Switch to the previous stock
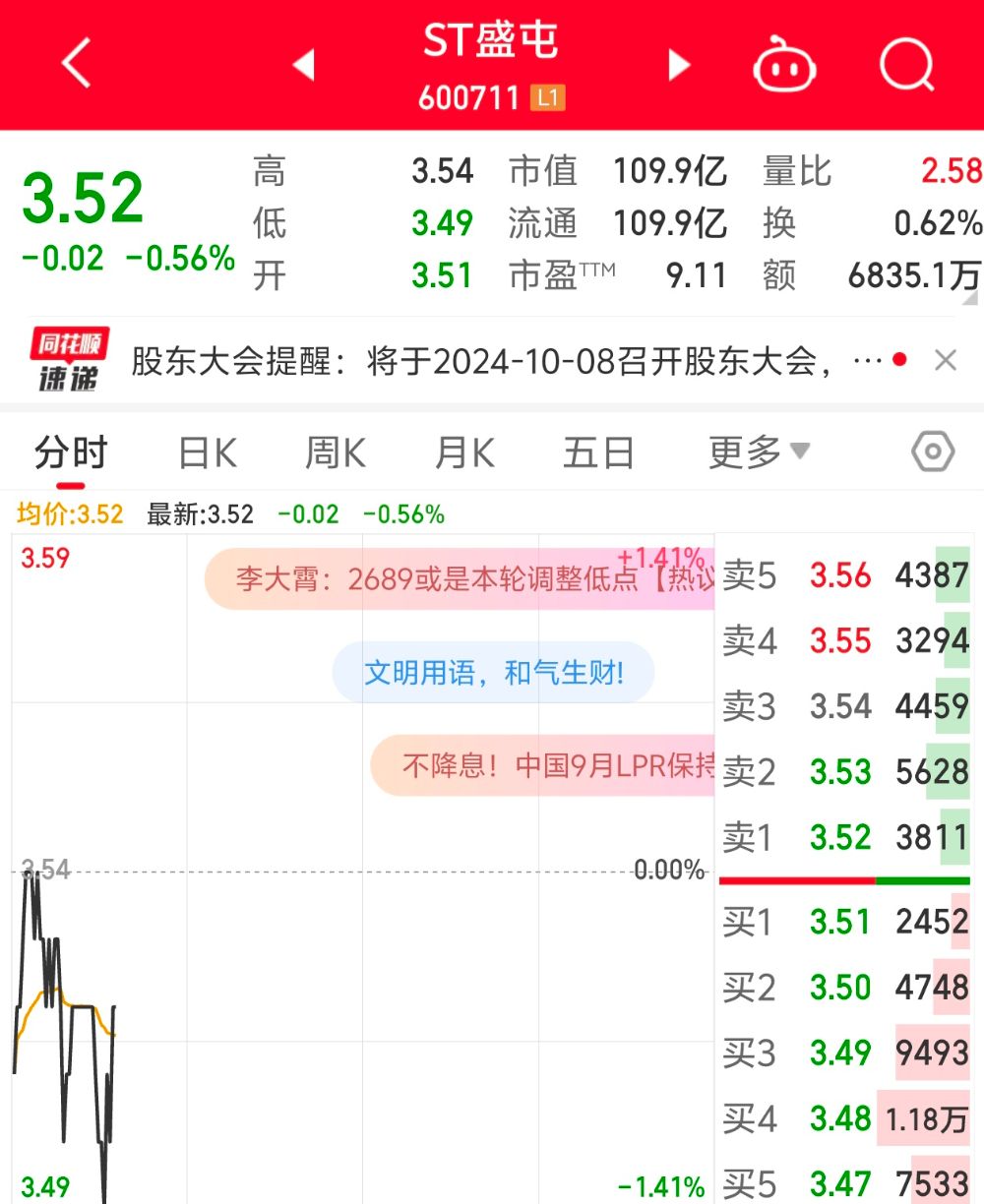This screenshot has height=1204, width=984. [304, 65]
